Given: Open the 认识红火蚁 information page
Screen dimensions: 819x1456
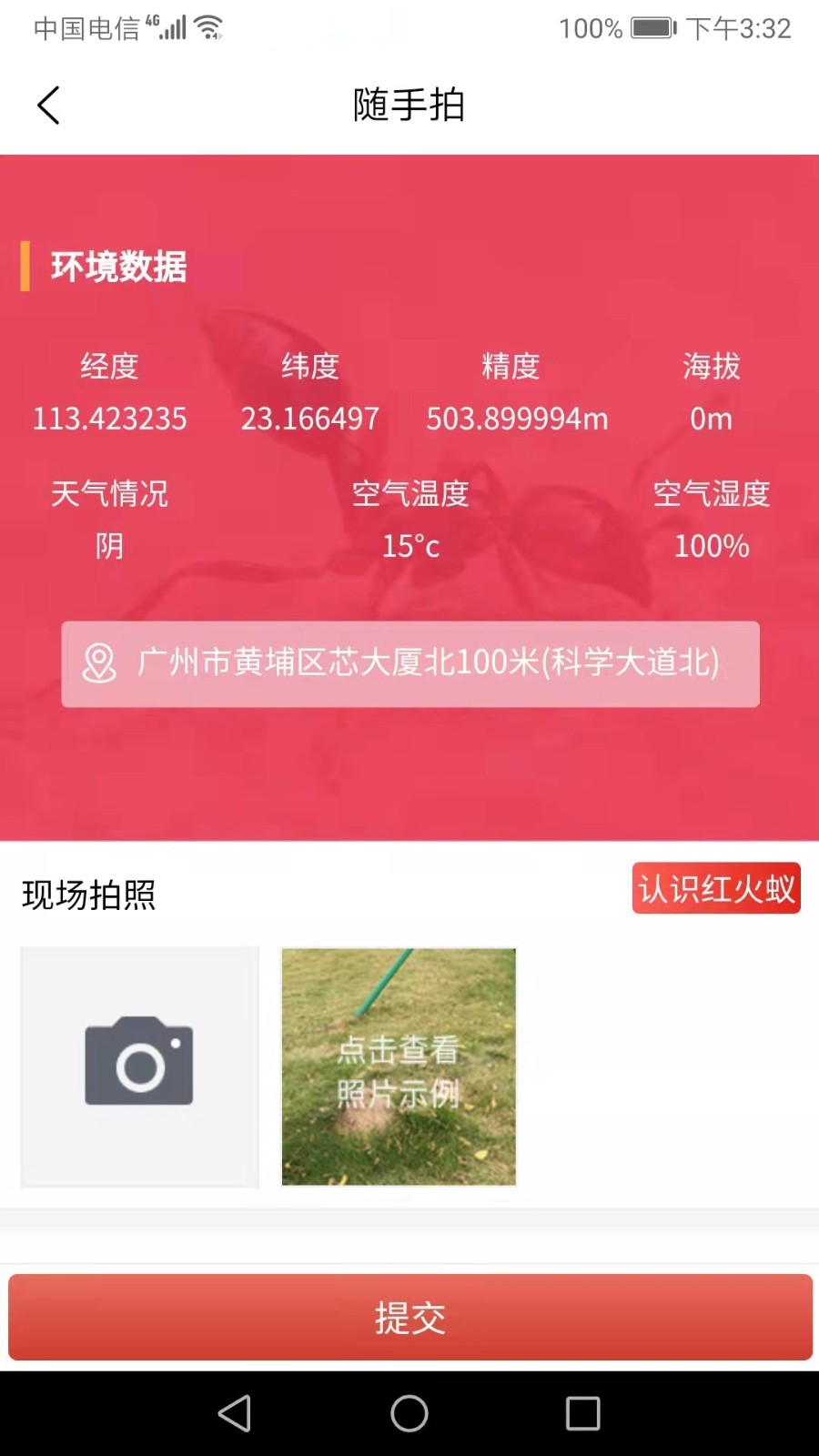Looking at the screenshot, I should (716, 889).
